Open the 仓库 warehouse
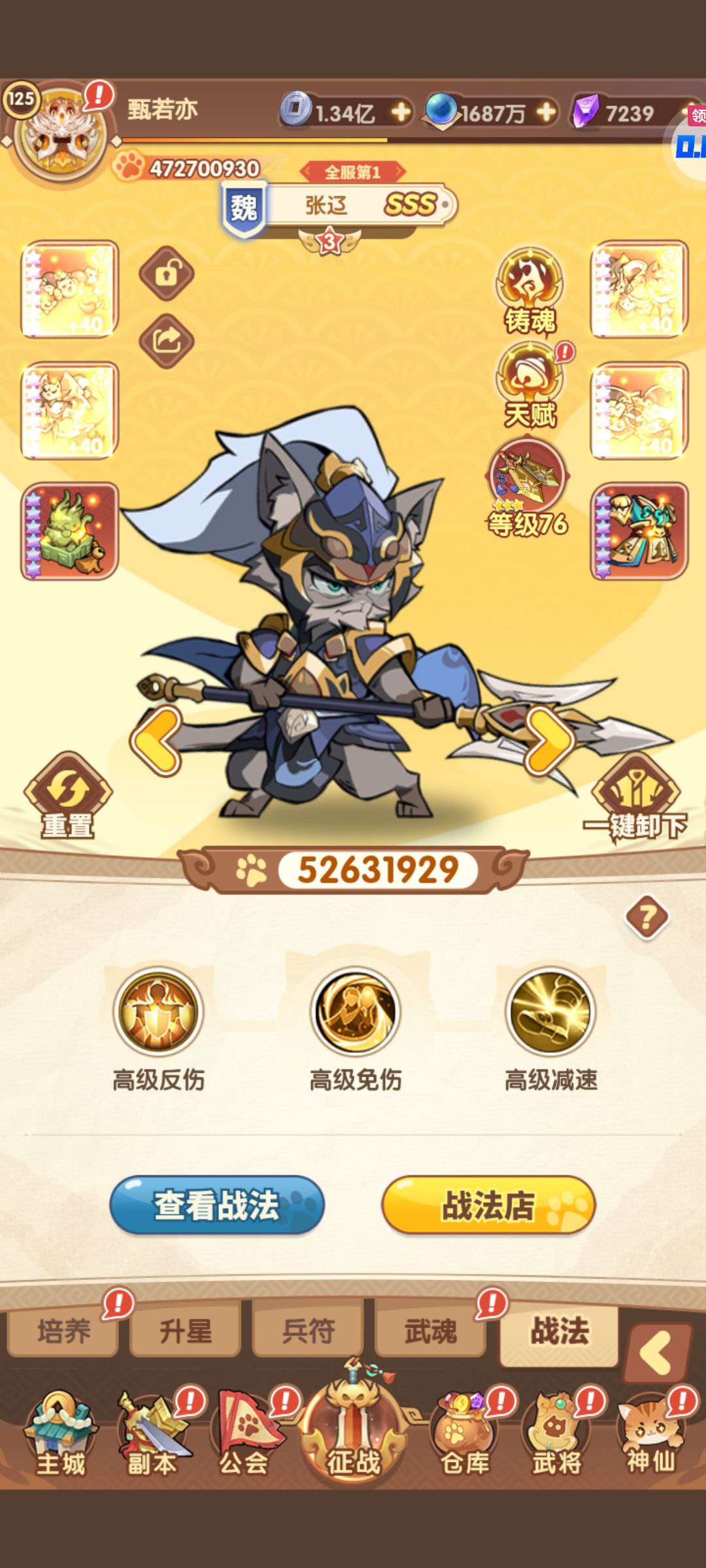 click(465, 1435)
